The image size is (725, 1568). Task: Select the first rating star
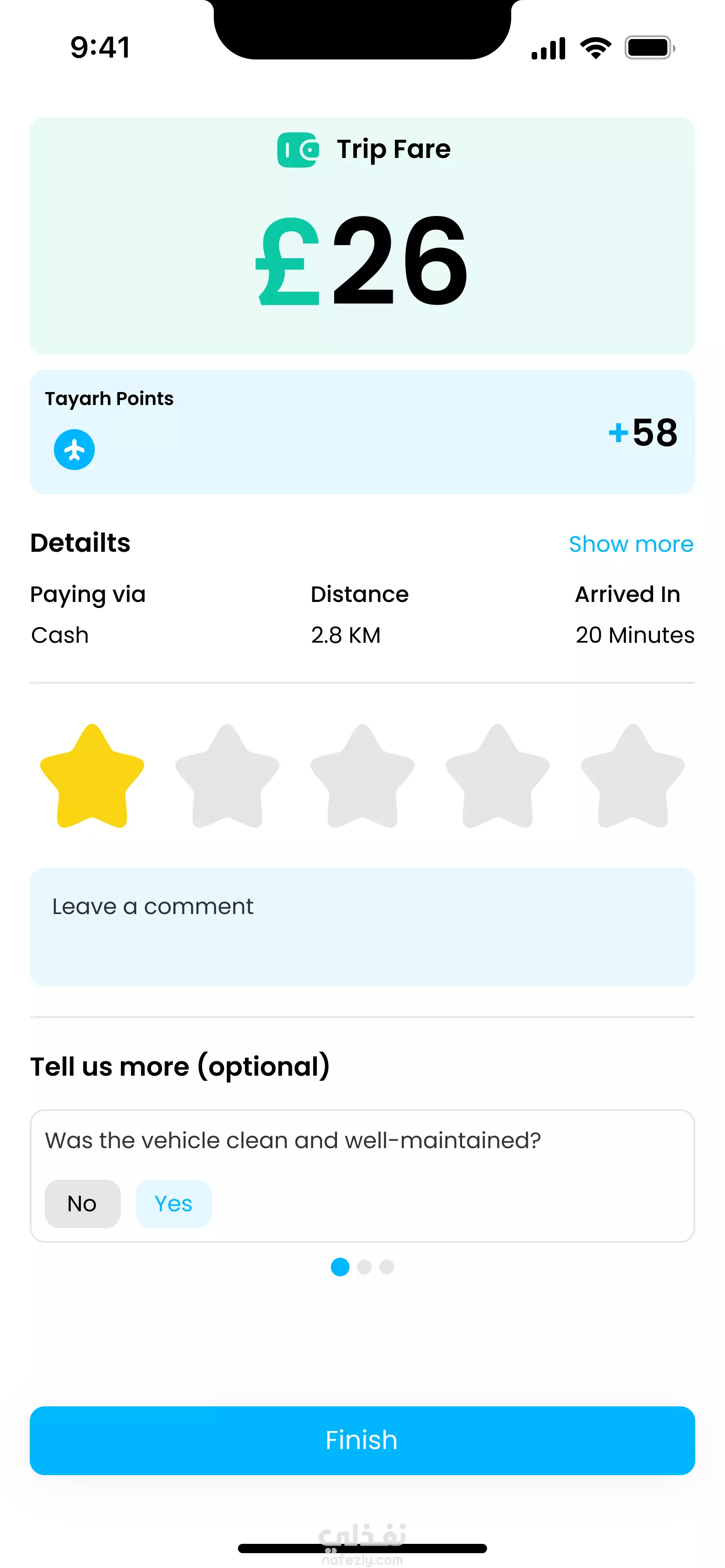pyautogui.click(x=92, y=776)
